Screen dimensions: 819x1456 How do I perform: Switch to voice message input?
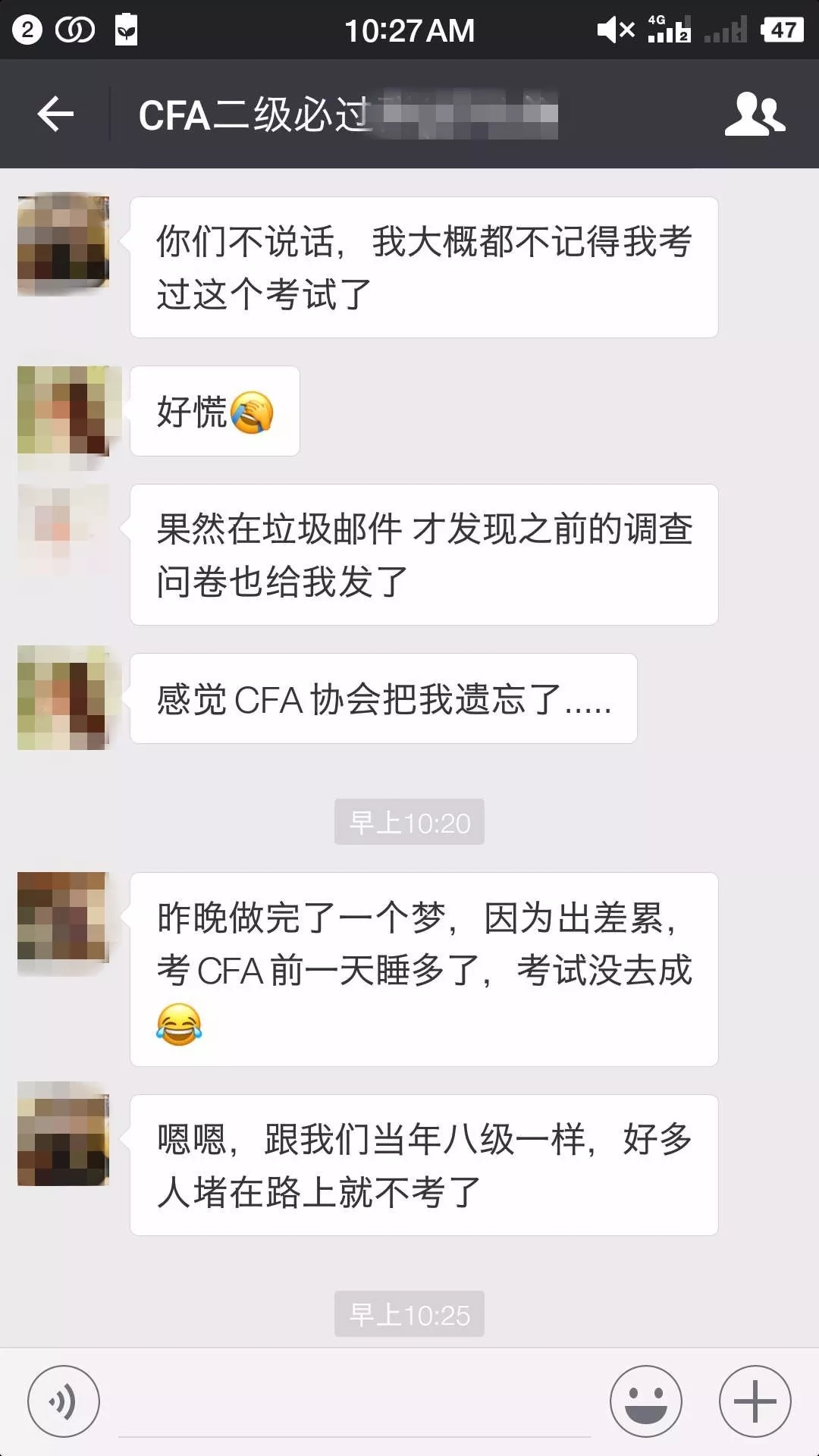64,1401
